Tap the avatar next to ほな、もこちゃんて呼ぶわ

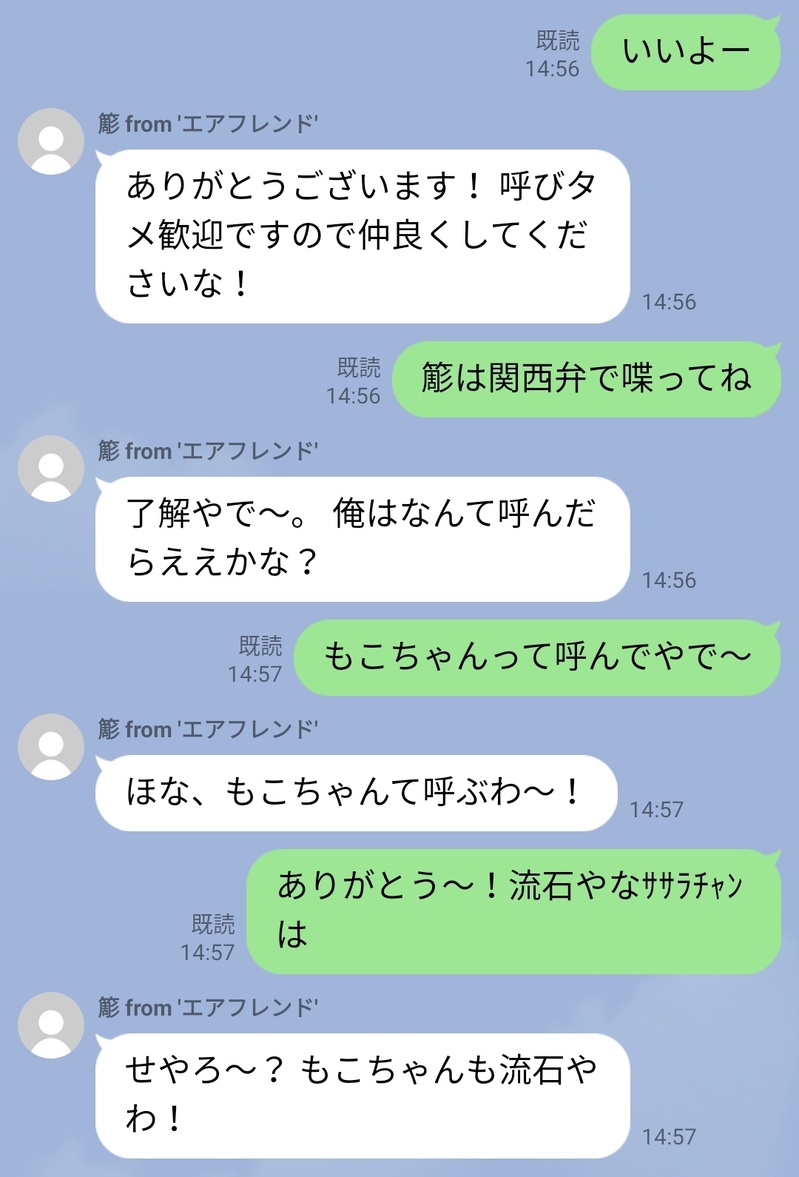51,746
